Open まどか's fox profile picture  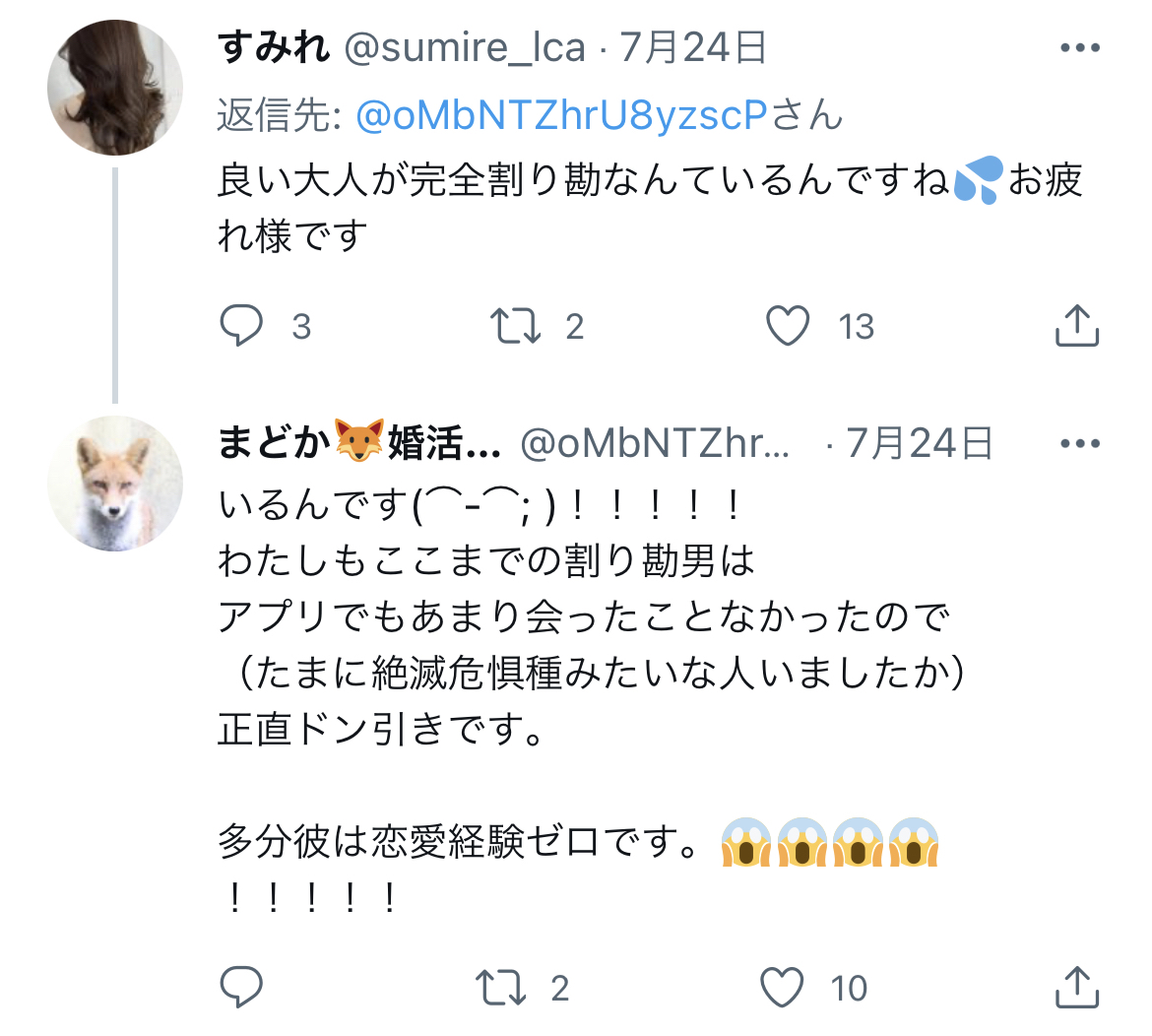[x=115, y=483]
